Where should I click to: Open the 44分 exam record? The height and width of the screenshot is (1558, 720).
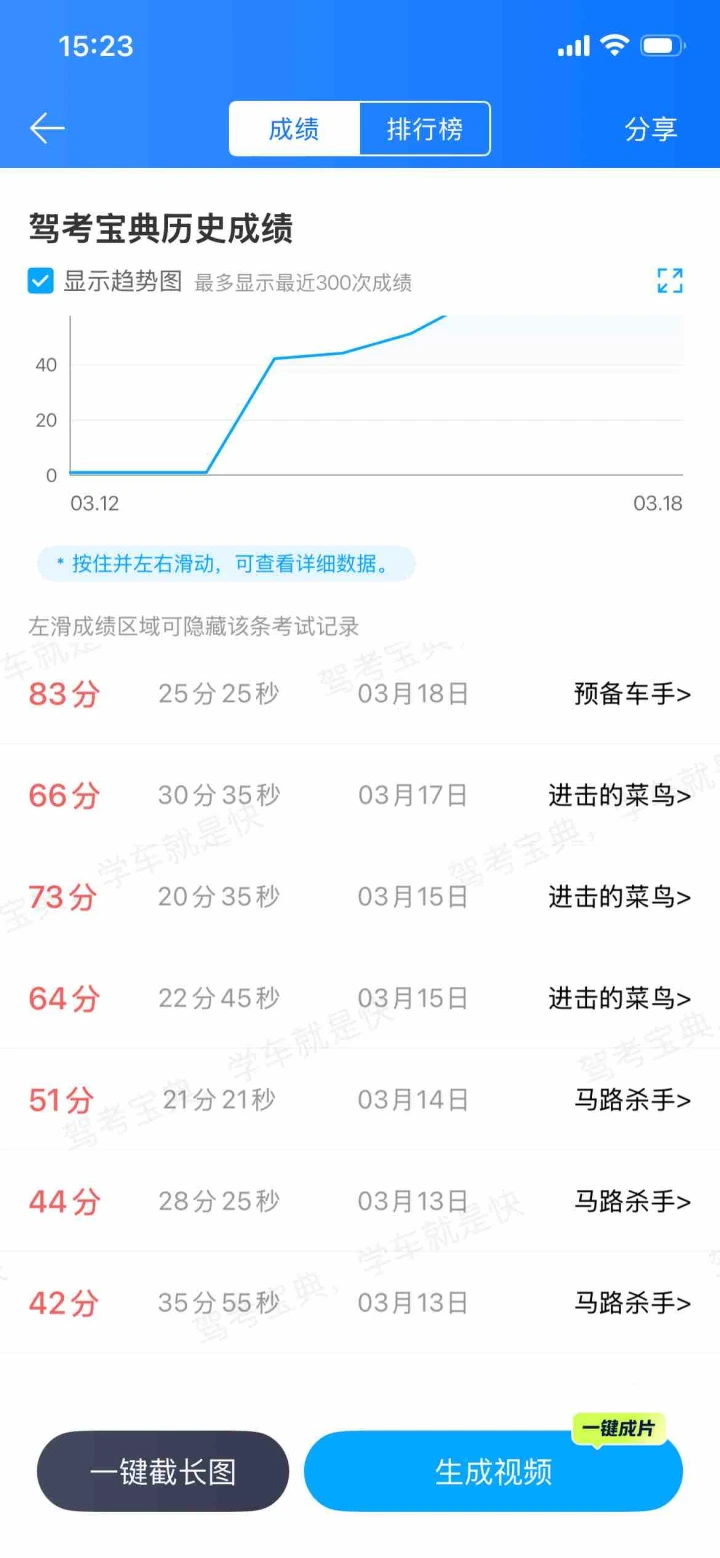[x=360, y=1201]
